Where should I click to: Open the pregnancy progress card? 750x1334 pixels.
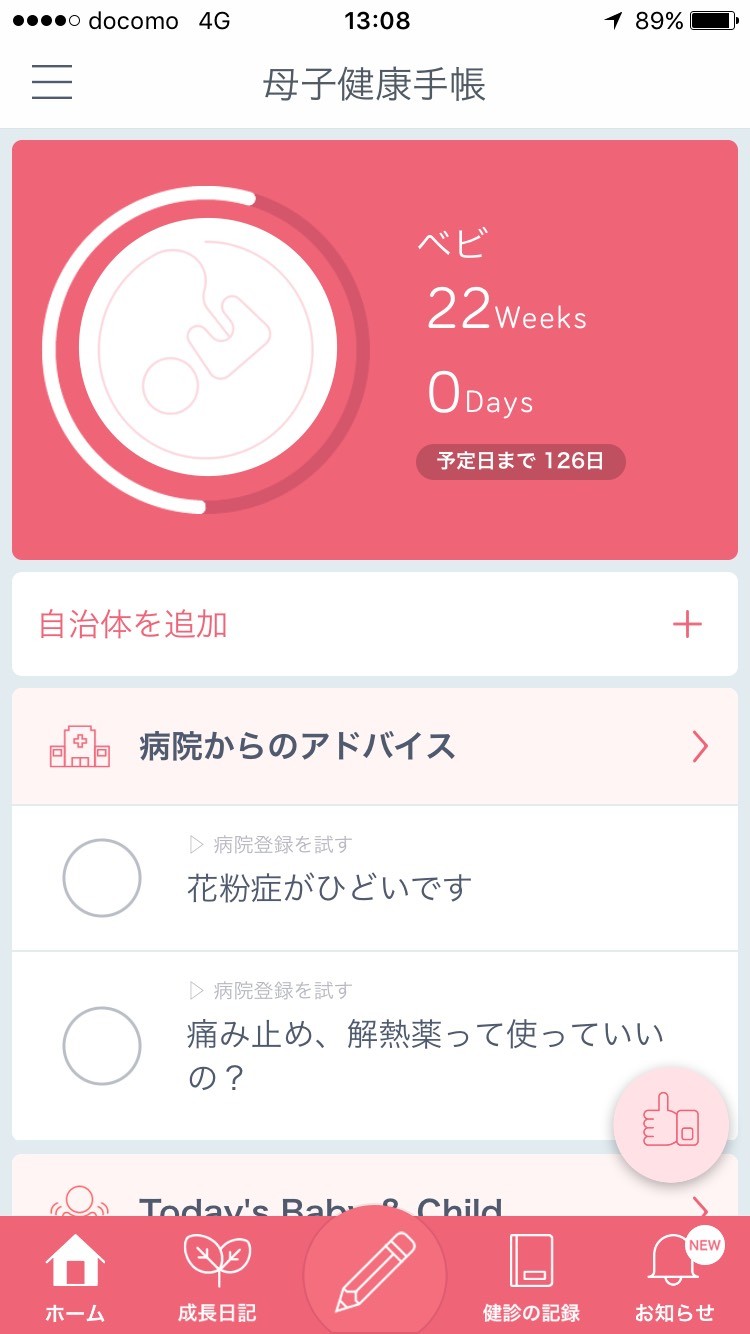pyautogui.click(x=375, y=350)
